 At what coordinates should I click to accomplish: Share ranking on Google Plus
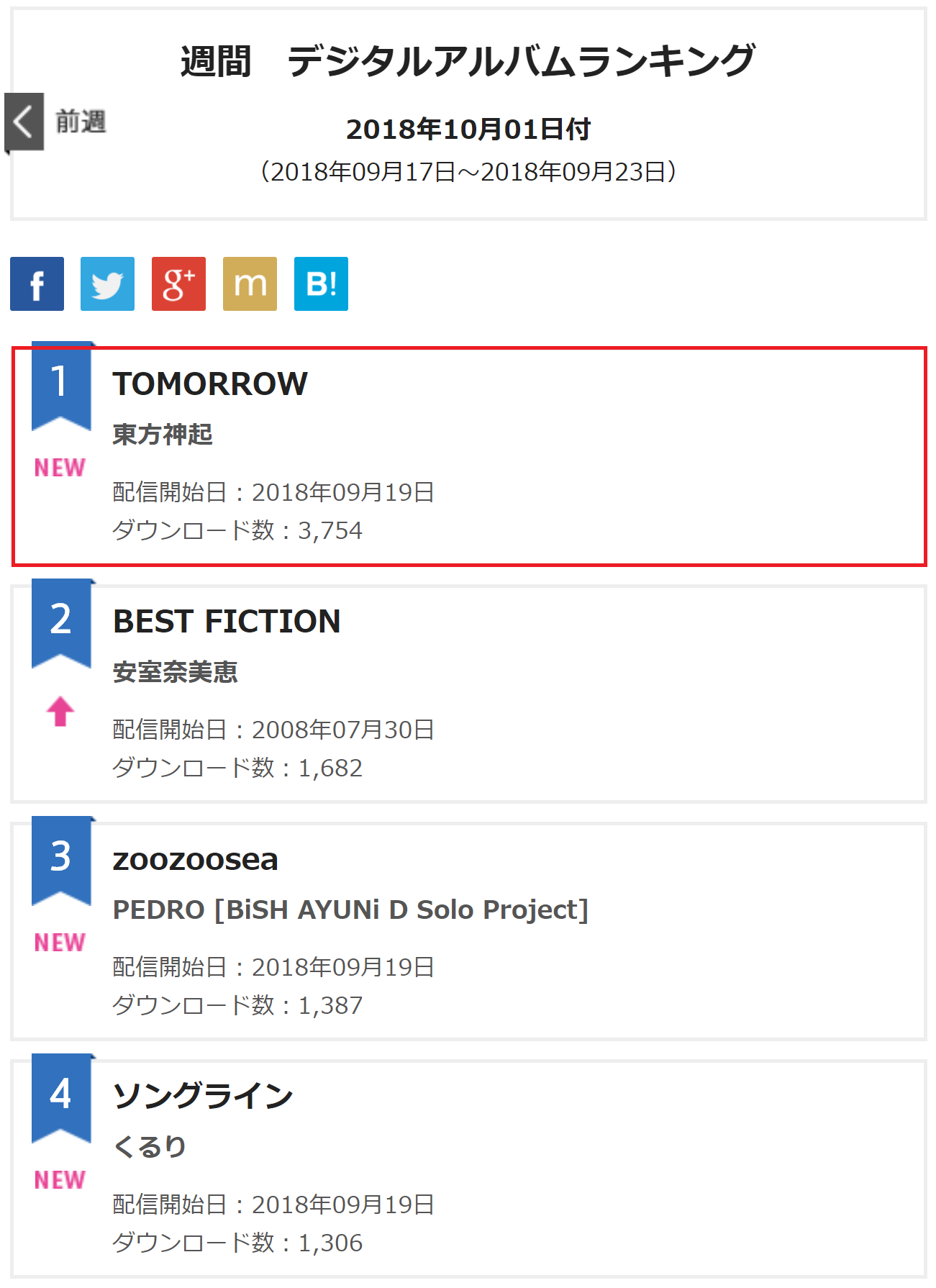[178, 284]
